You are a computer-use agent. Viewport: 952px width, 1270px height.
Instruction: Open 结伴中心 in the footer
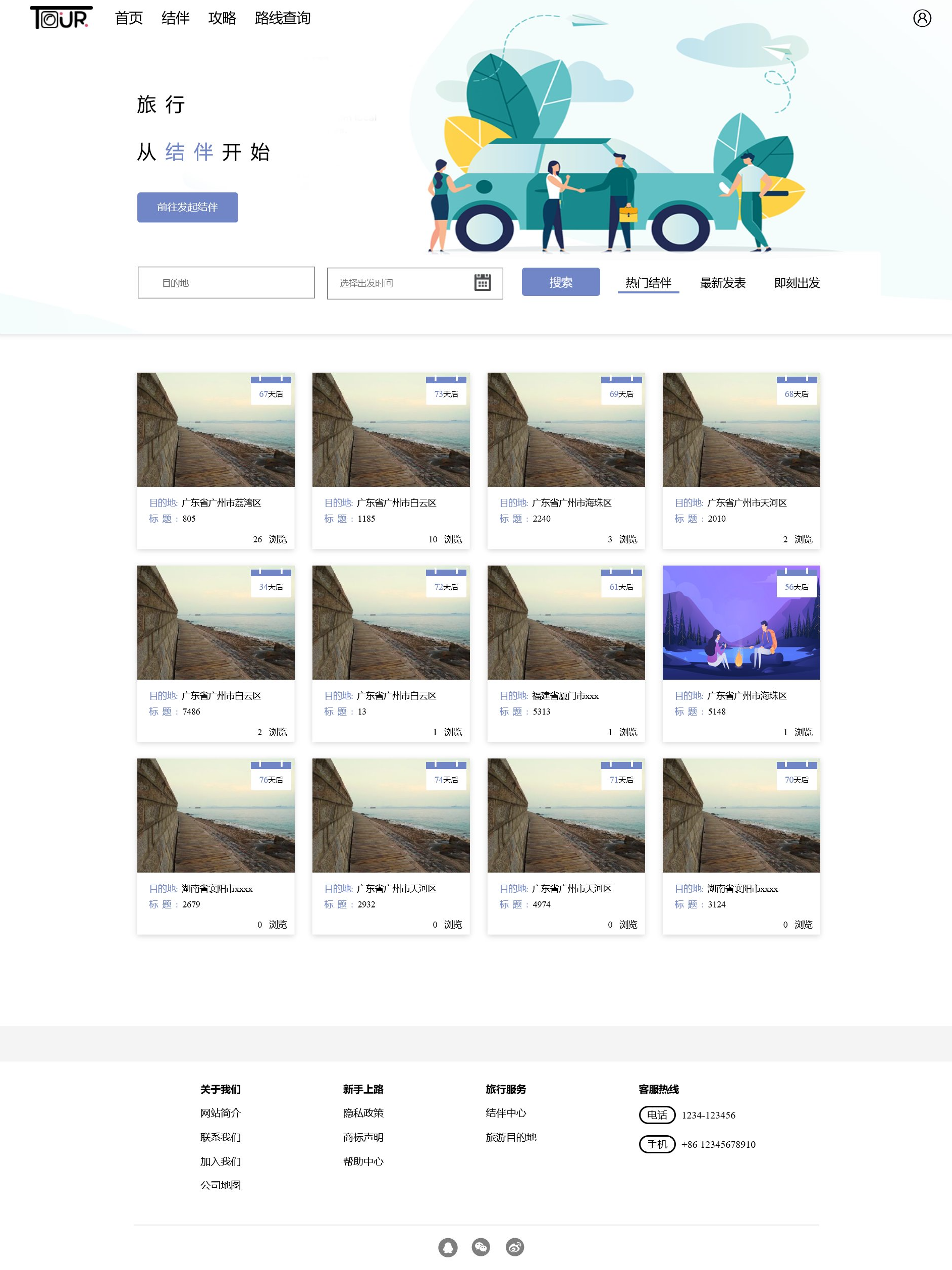pos(506,1112)
